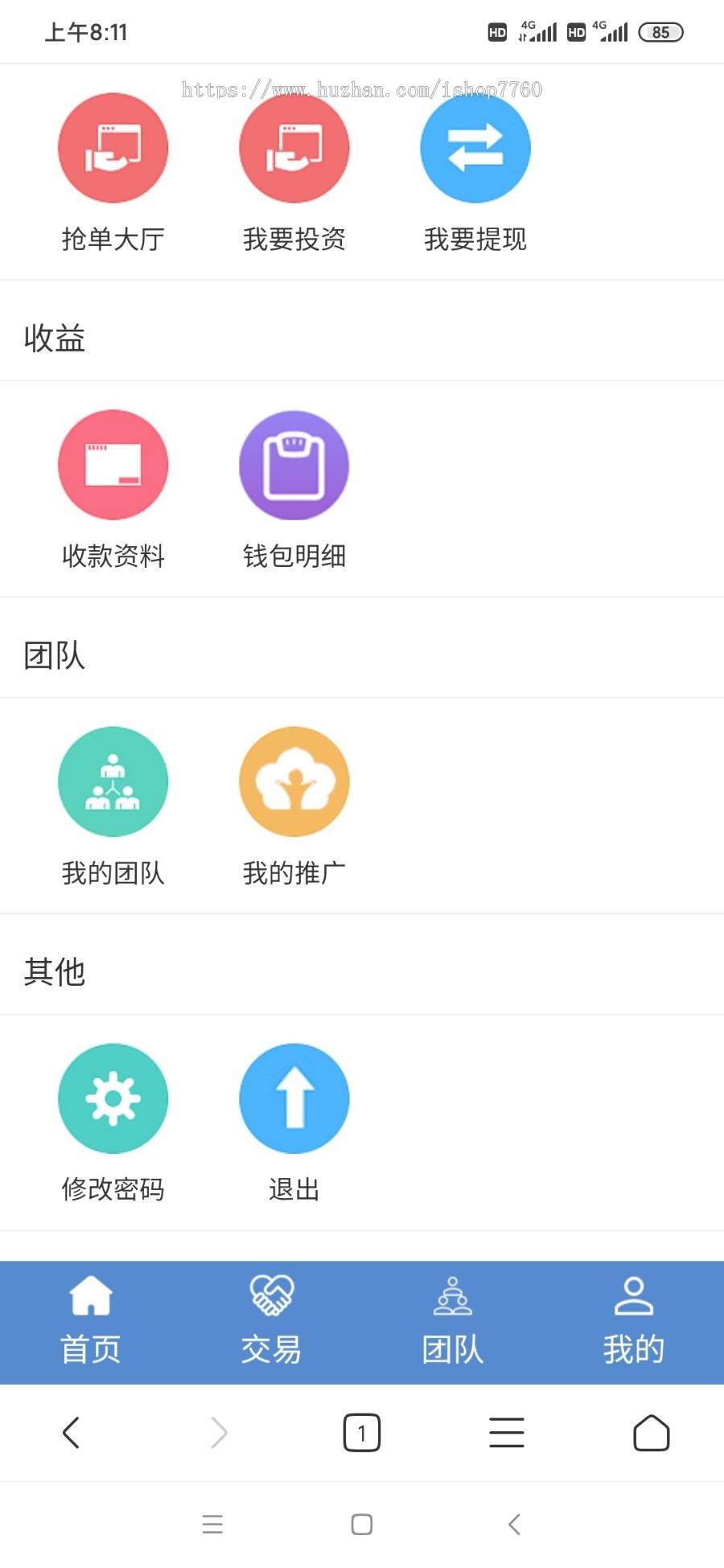This screenshot has width=724, height=1568.
Task: Go back using the browser back arrow
Action: pyautogui.click(x=72, y=1431)
